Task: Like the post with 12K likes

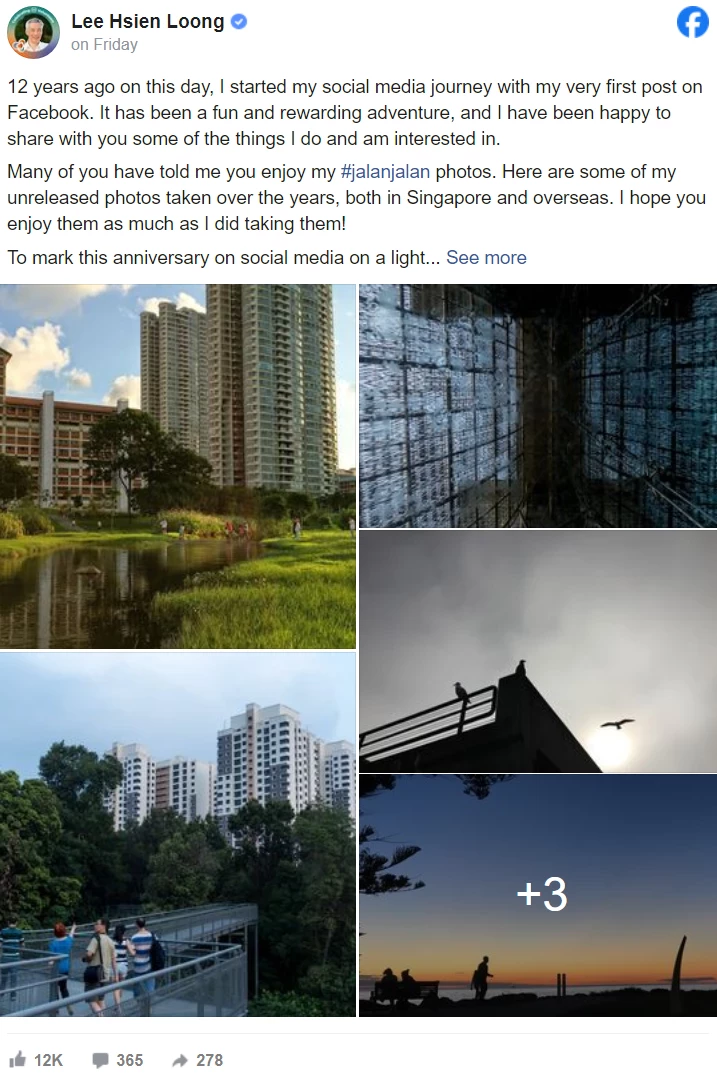Action: pyautogui.click(x=36, y=1060)
